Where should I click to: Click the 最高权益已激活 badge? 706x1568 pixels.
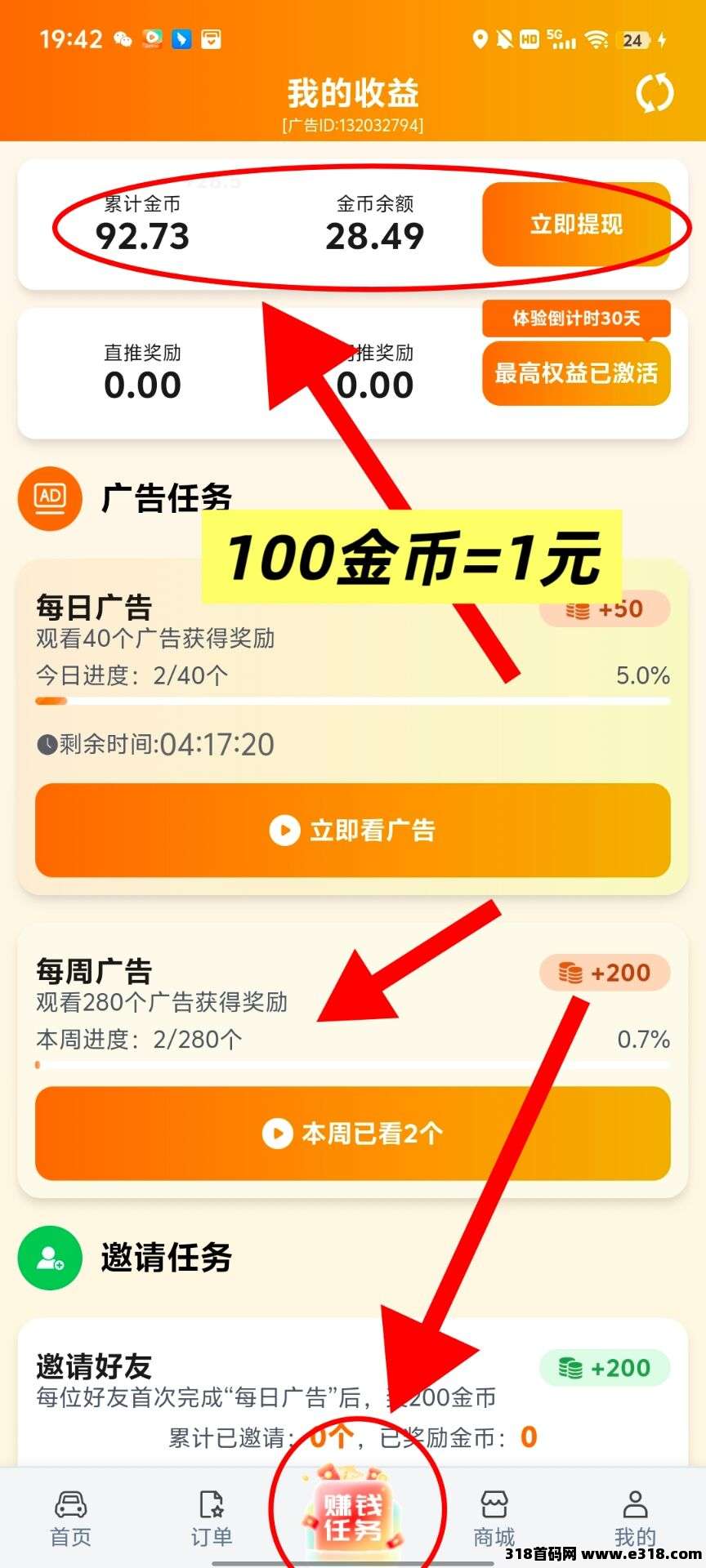pos(575,374)
